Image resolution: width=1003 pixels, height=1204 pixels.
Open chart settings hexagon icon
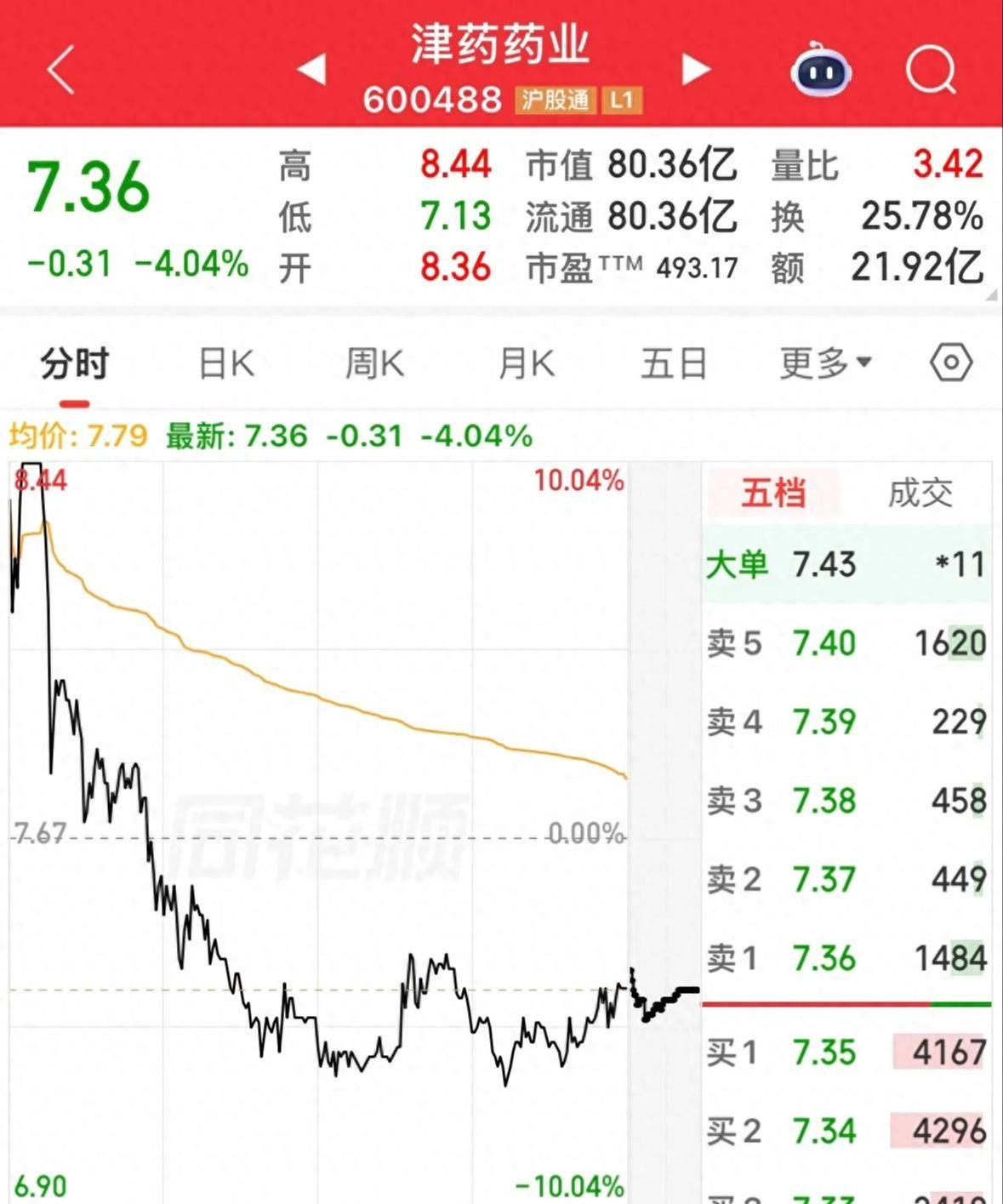coord(950,363)
